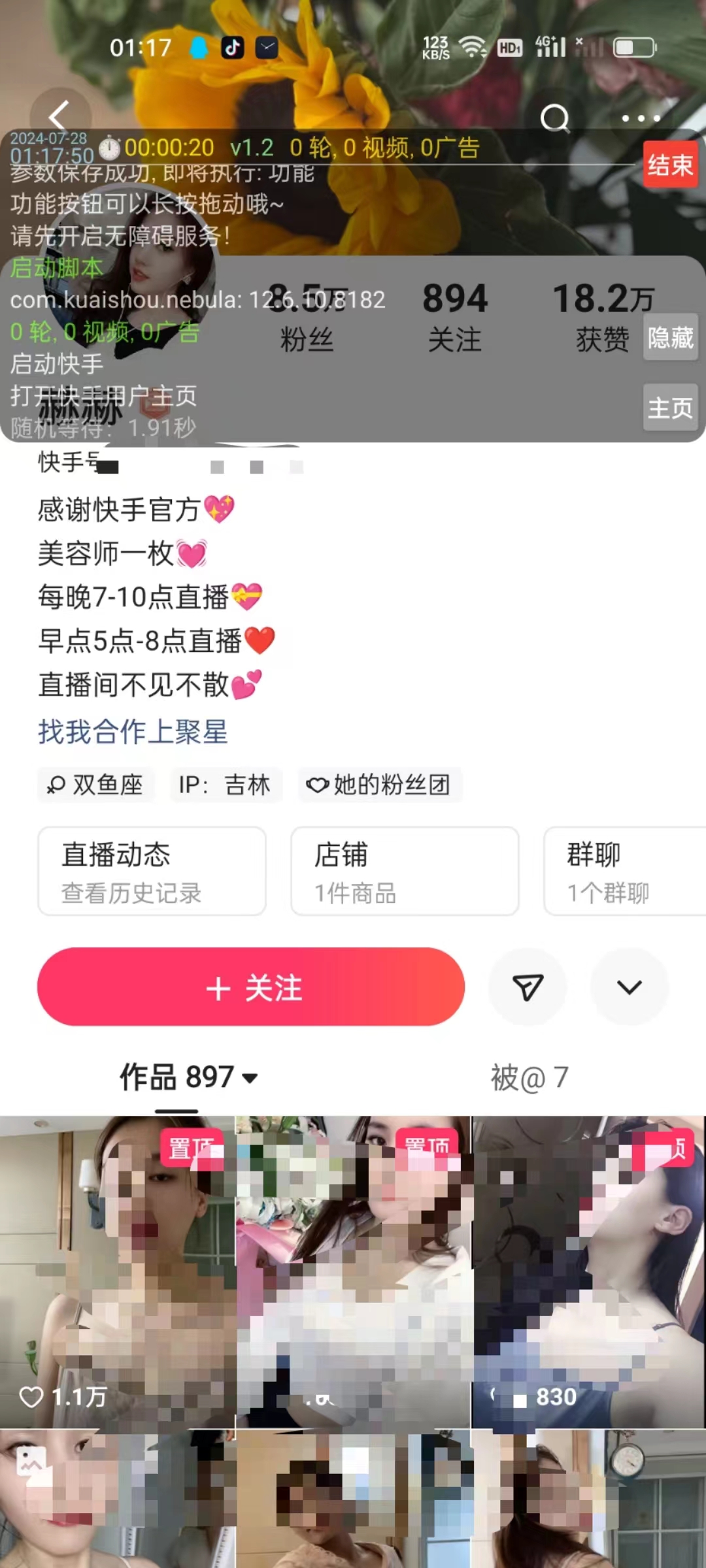Tap the timer stopwatch icon in the overlay

[109, 148]
